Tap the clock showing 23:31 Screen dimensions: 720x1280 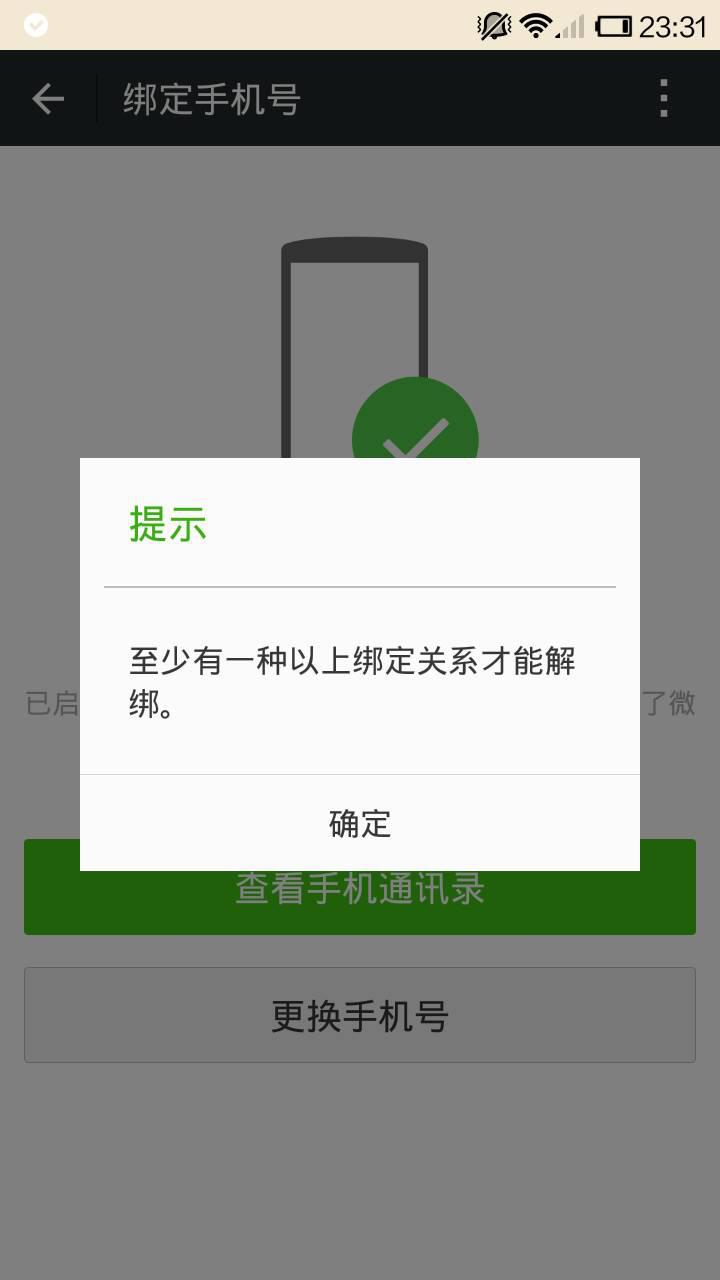pyautogui.click(x=671, y=25)
